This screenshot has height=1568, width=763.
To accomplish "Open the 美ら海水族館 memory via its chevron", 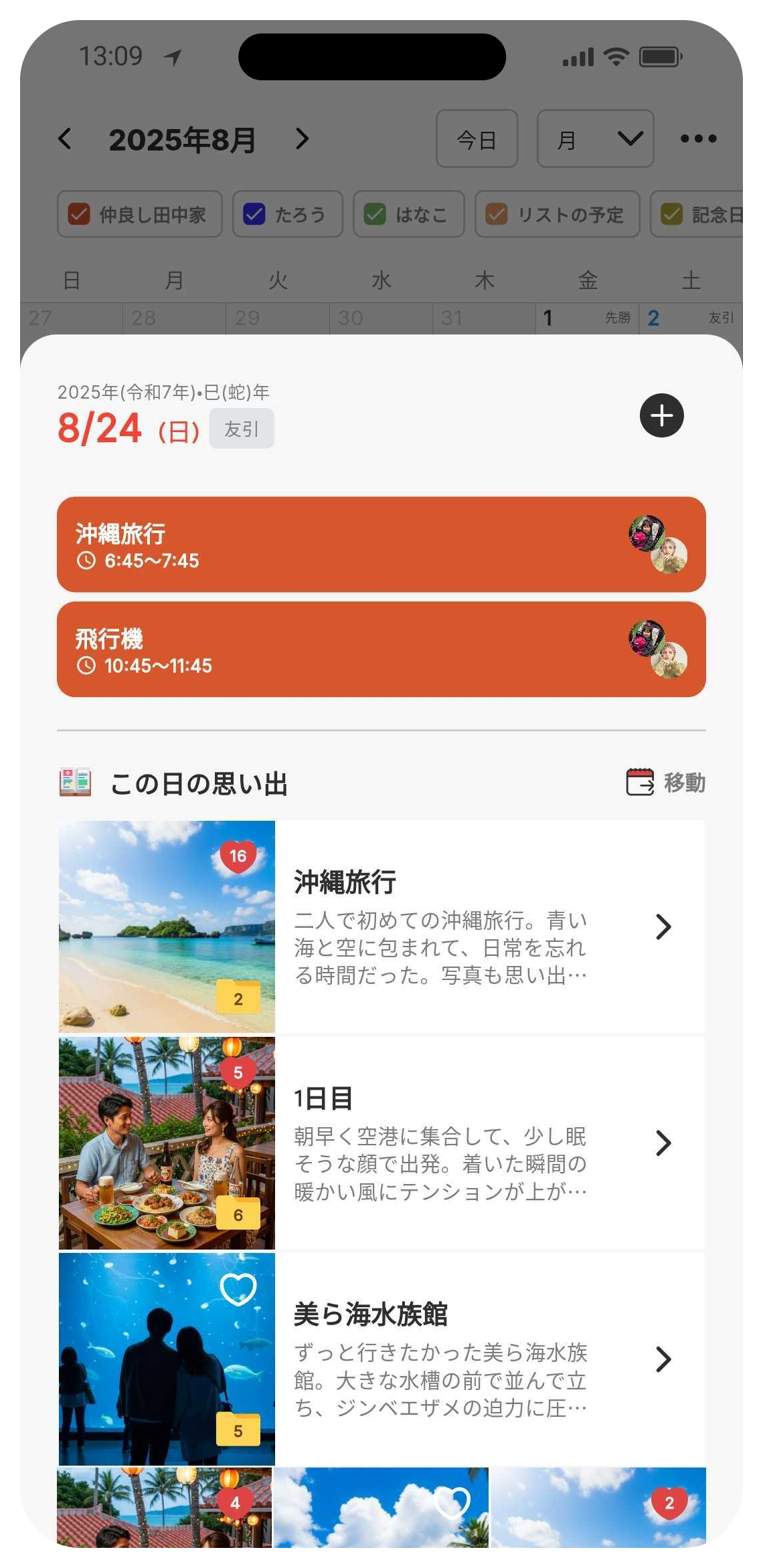I will coord(662,1359).
